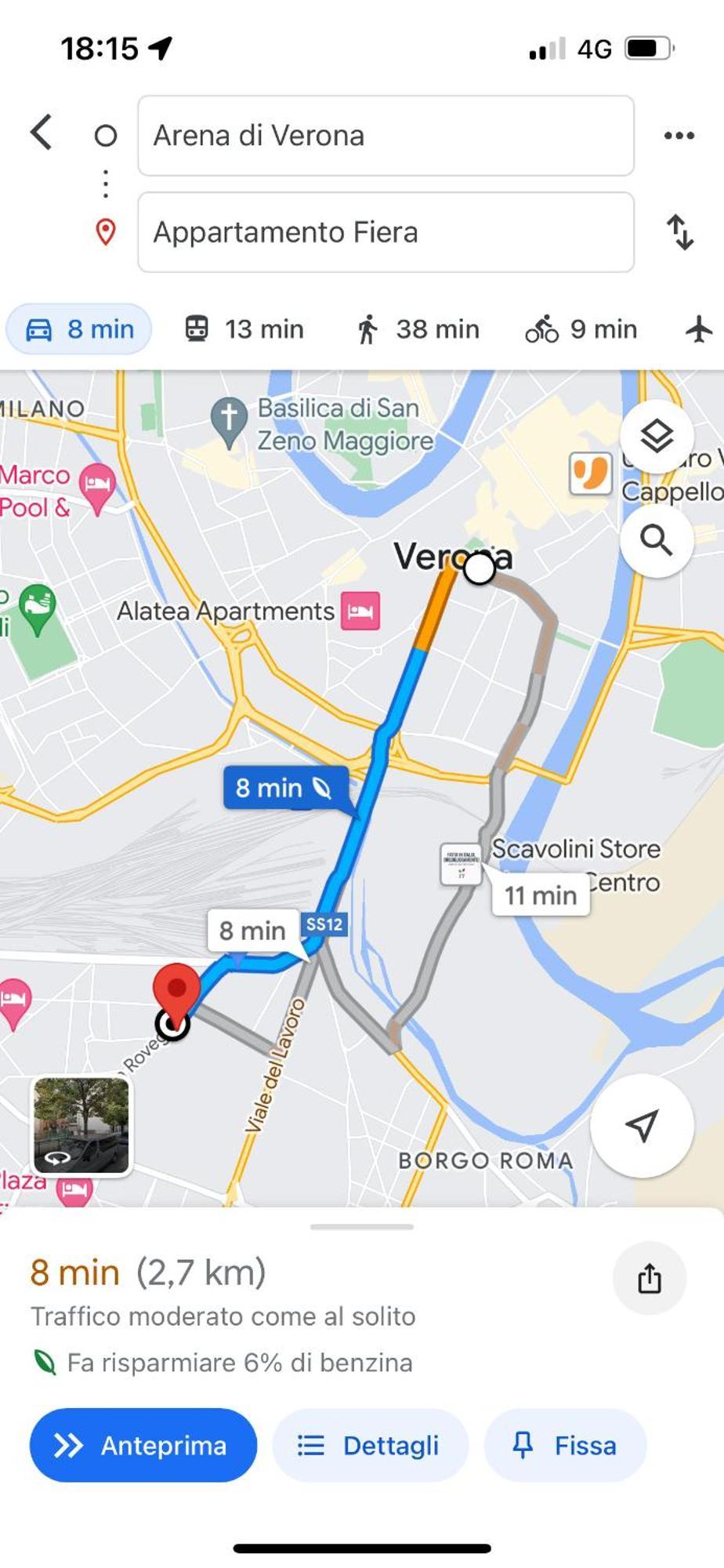Swap start and destination
Screen dimensions: 724x1568
coord(679,232)
